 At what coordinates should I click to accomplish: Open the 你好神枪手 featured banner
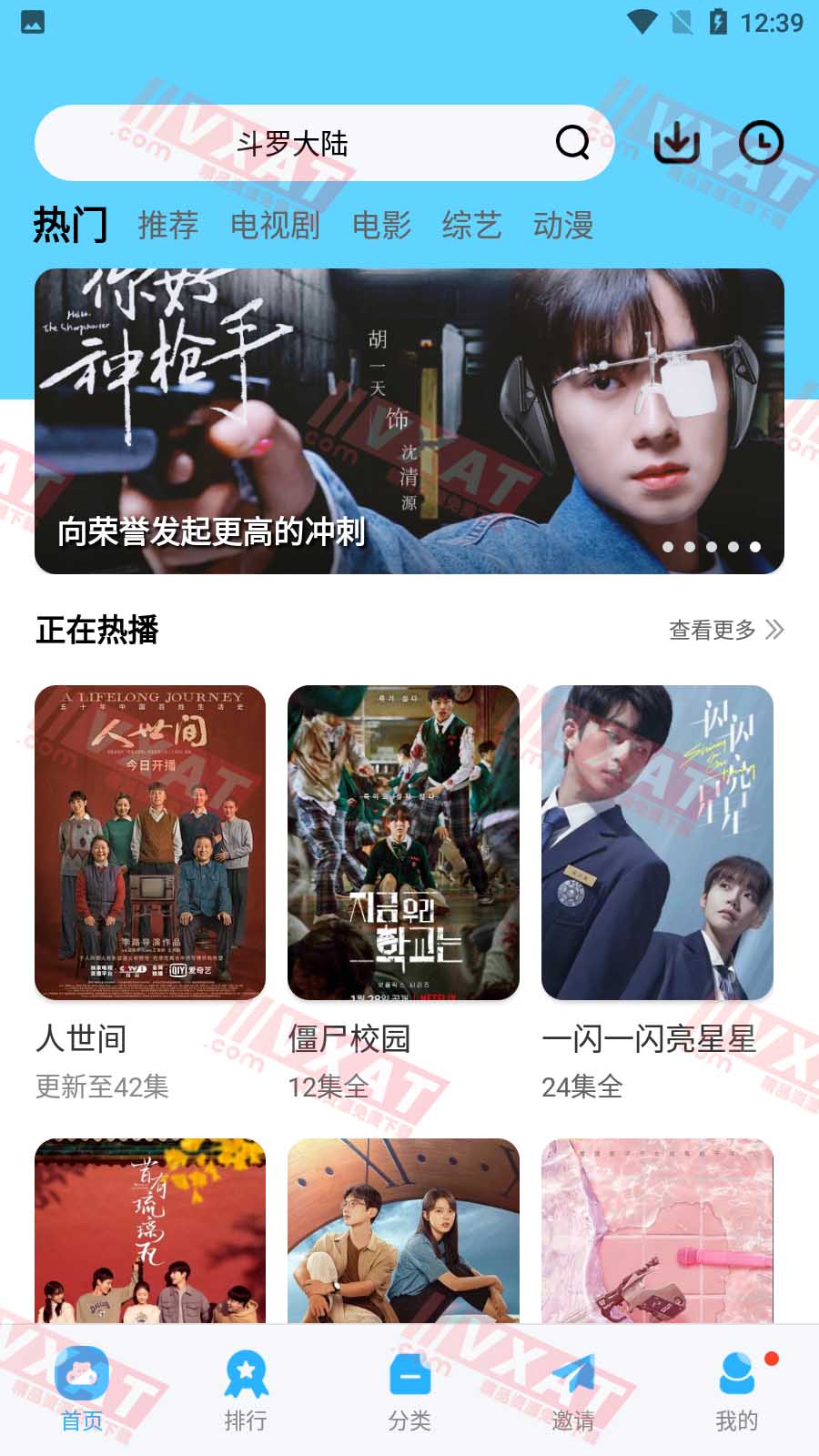[409, 420]
